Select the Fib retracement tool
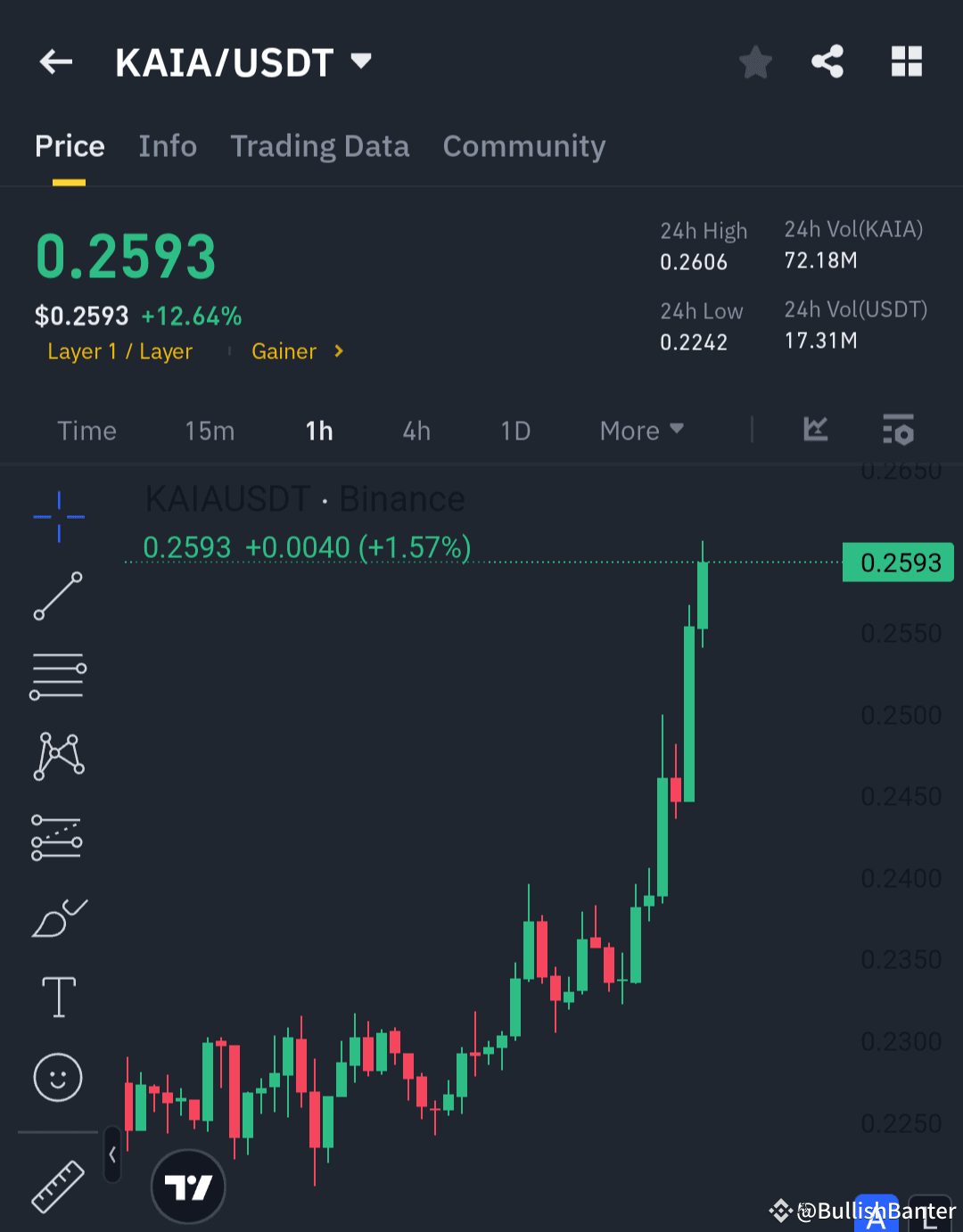This screenshot has height=1232, width=963. click(58, 676)
